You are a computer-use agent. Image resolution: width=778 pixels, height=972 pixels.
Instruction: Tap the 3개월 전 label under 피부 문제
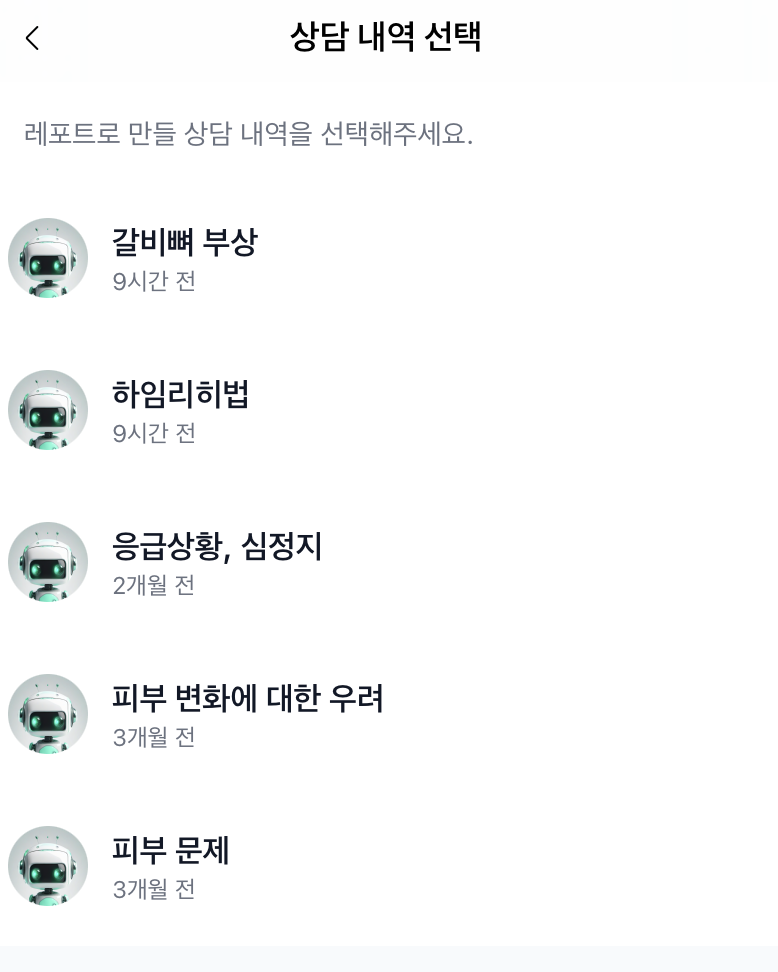[153, 890]
